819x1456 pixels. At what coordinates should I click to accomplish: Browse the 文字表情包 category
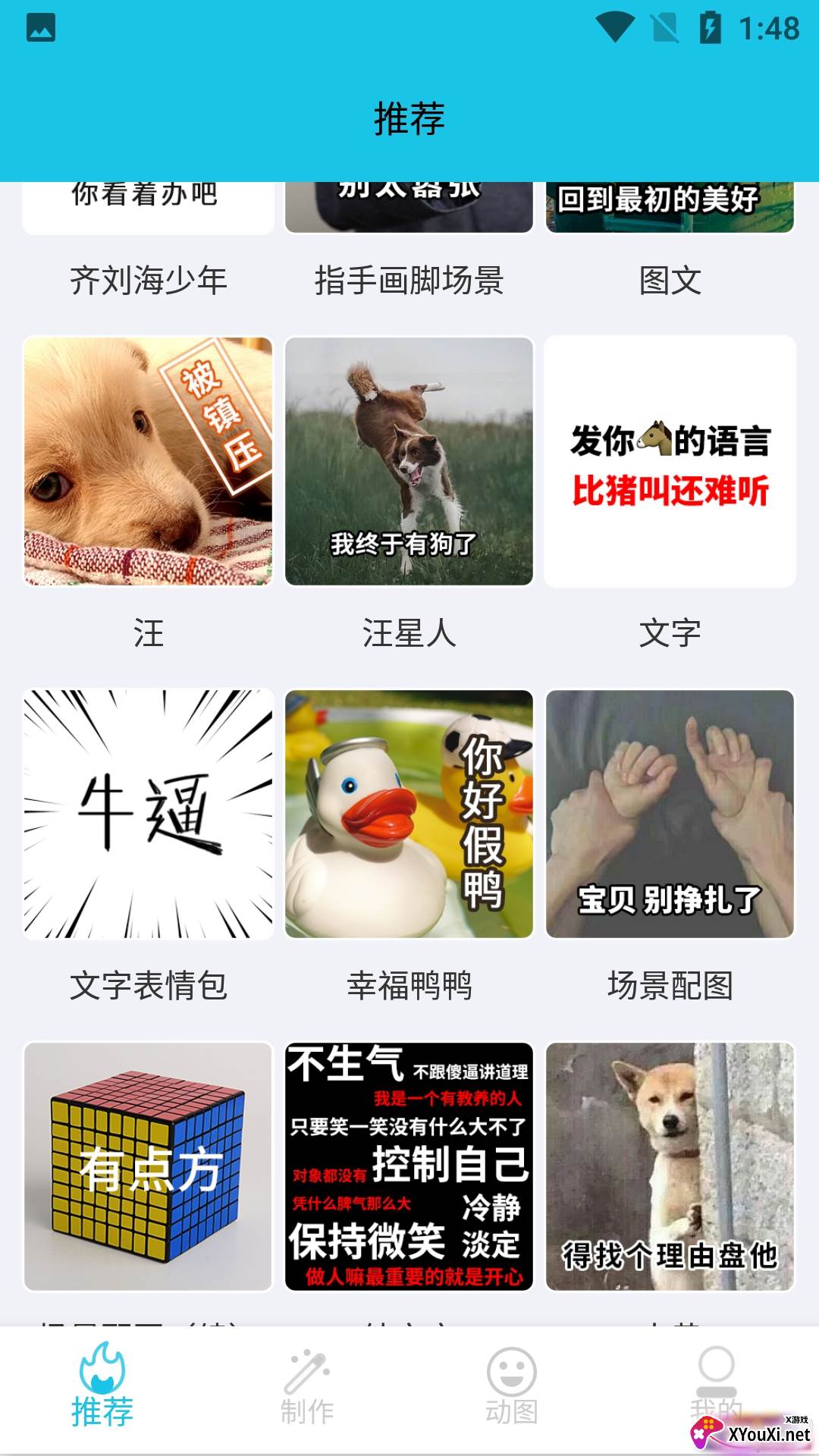[148, 814]
